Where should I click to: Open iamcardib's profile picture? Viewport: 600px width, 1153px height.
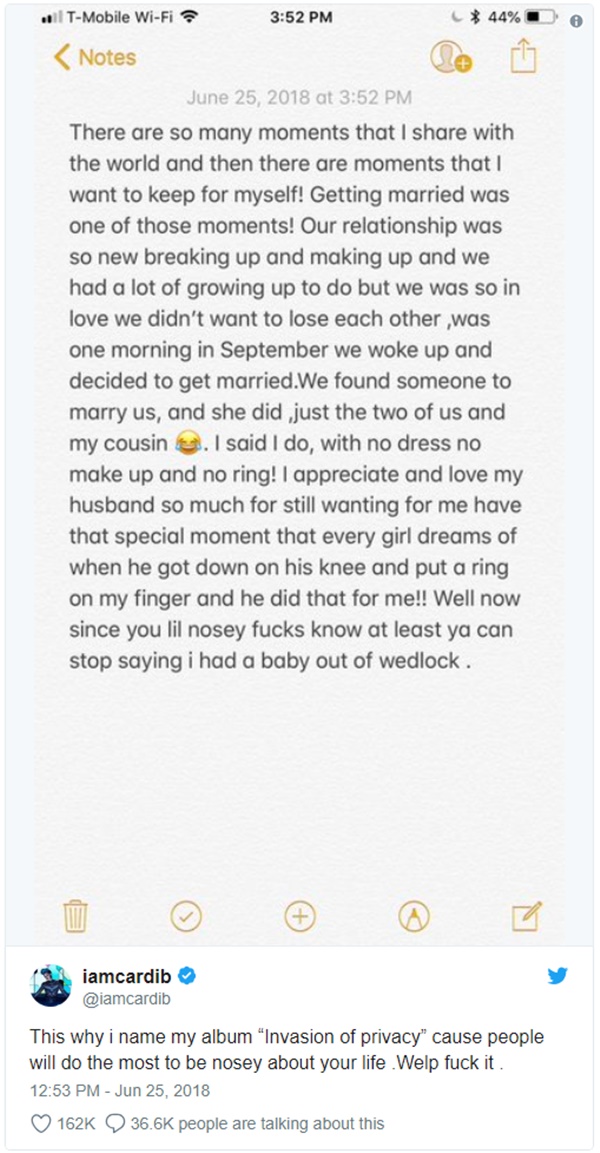pyautogui.click(x=51, y=985)
